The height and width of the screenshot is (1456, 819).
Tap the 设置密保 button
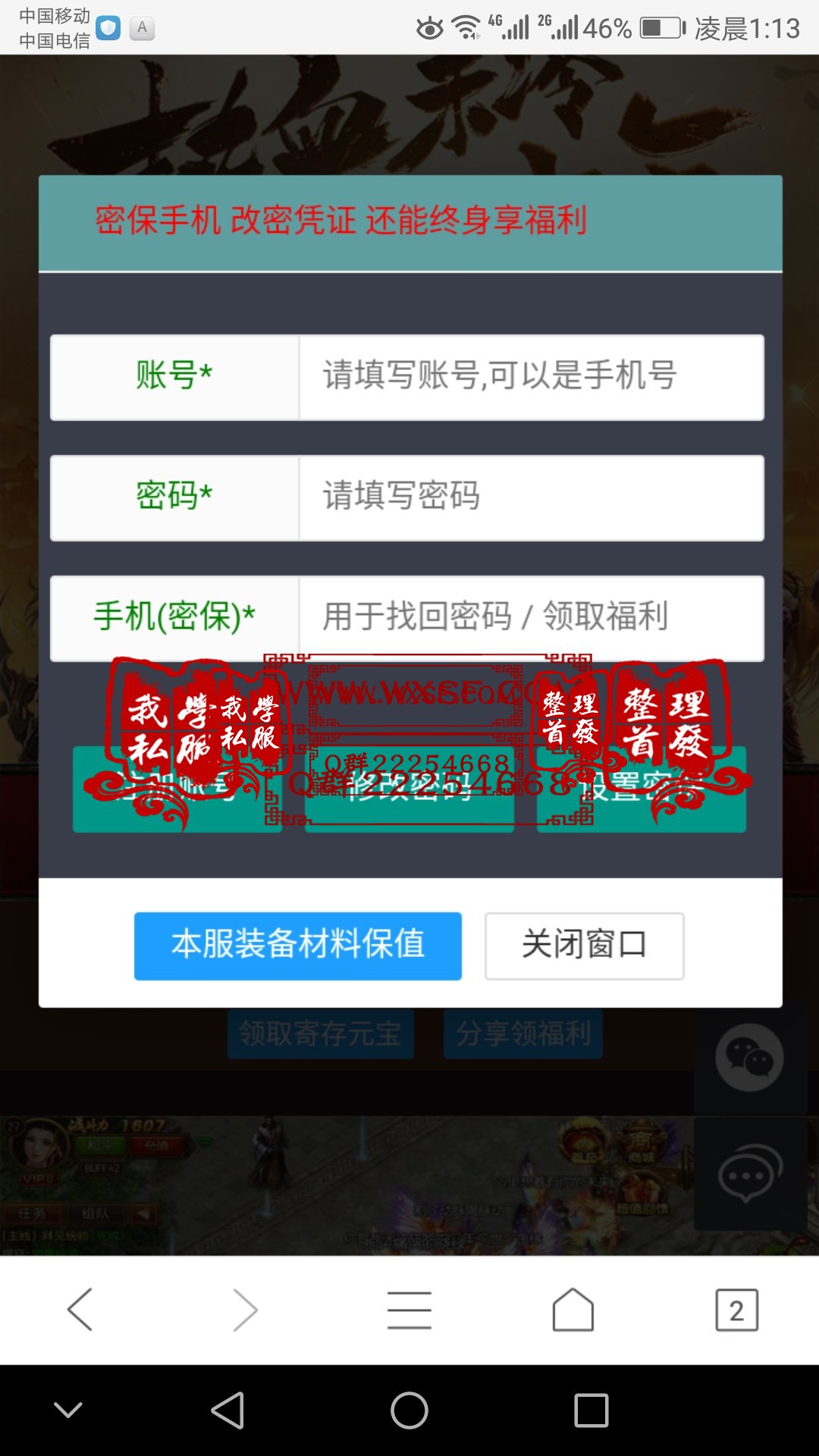click(642, 790)
